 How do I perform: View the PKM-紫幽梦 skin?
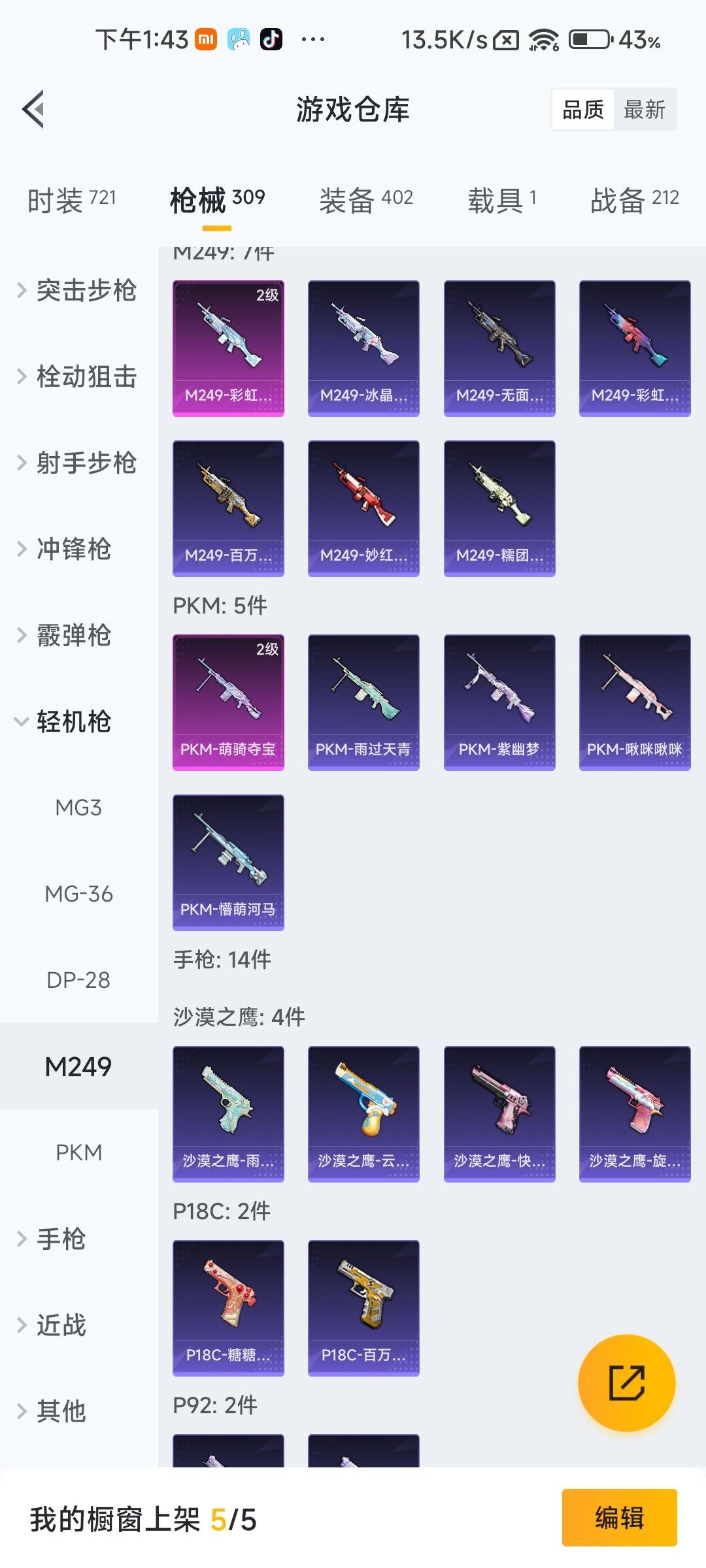point(499,702)
